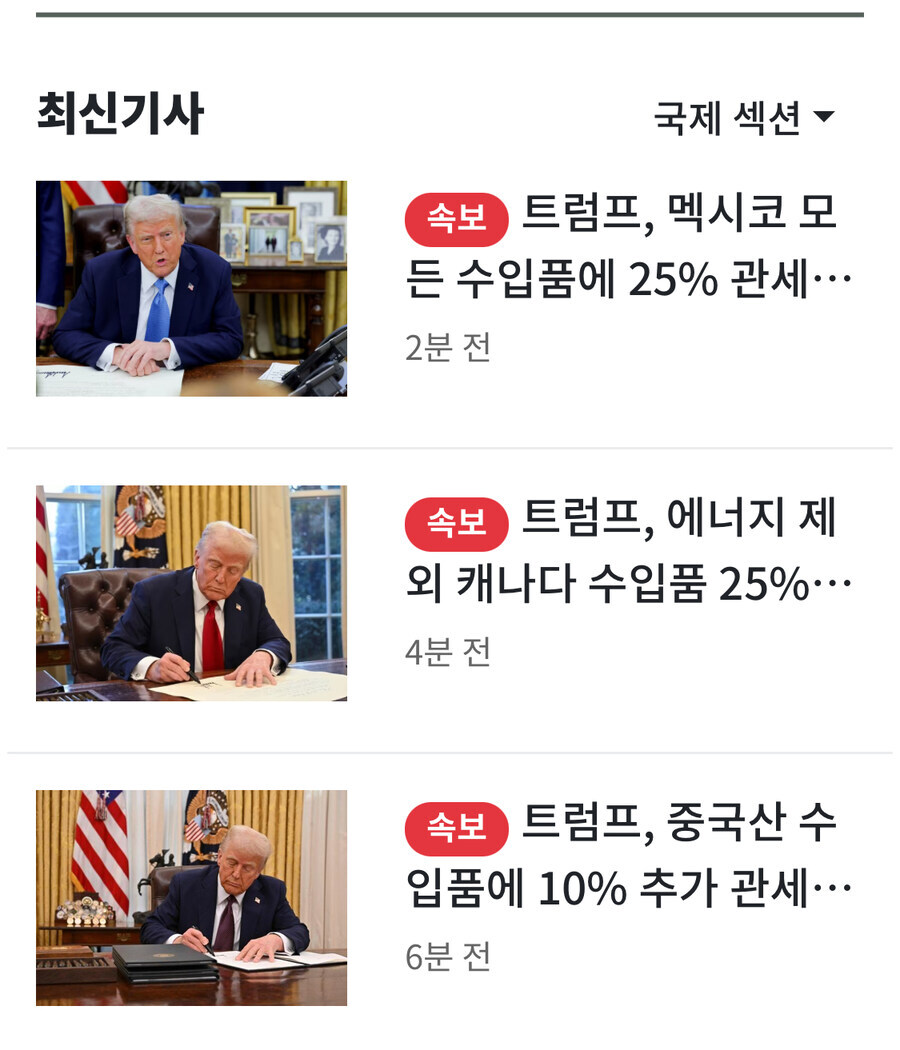Expand the section selector next to 최신기사
Image resolution: width=900 pixels, height=1050 pixels.
click(740, 116)
